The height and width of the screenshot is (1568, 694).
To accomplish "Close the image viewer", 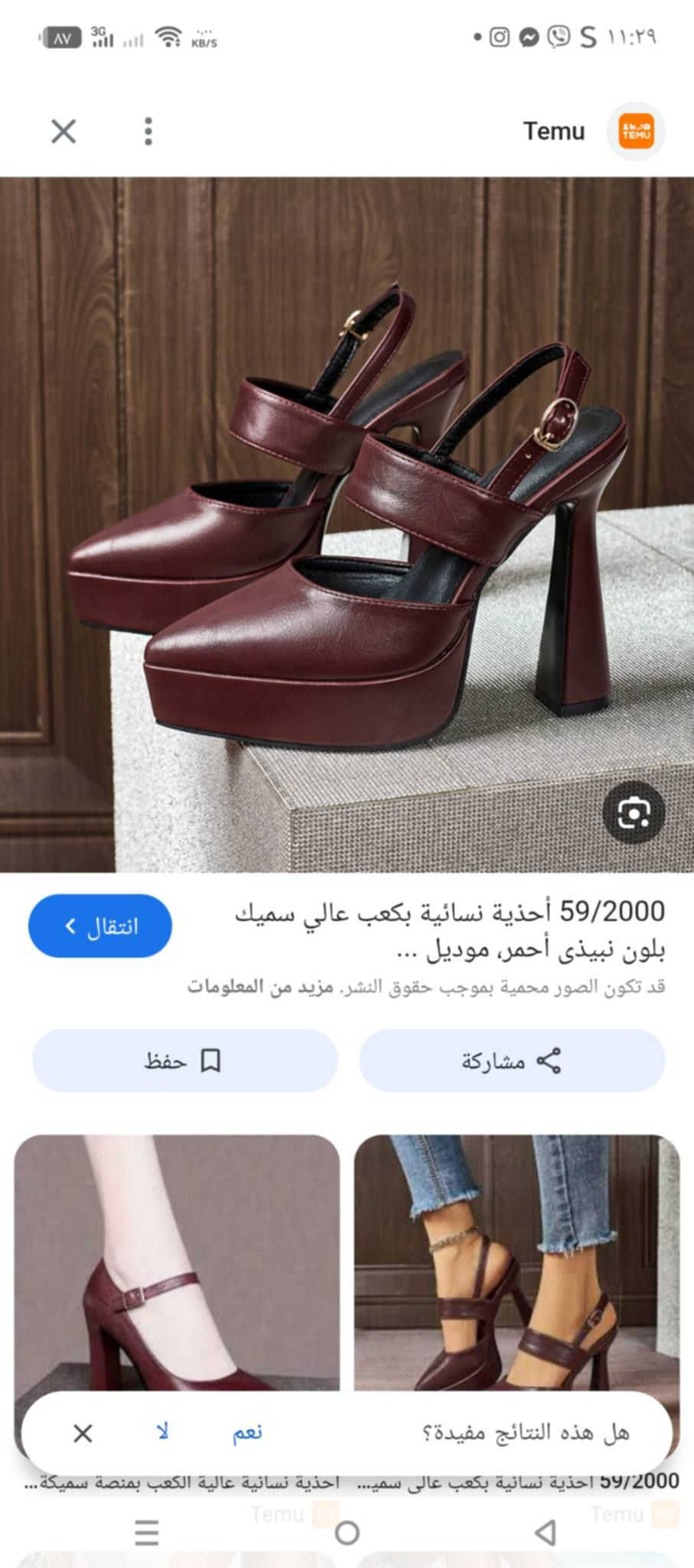I will point(64,132).
